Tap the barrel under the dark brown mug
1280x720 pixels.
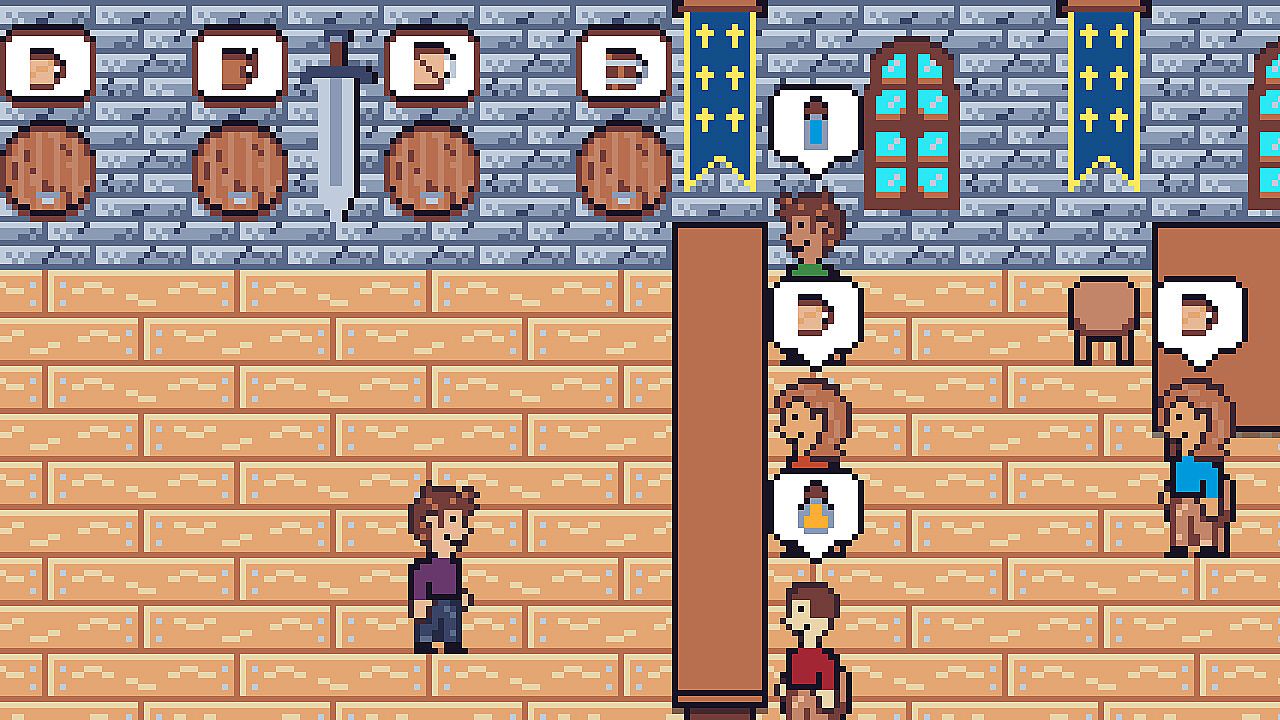tap(239, 169)
